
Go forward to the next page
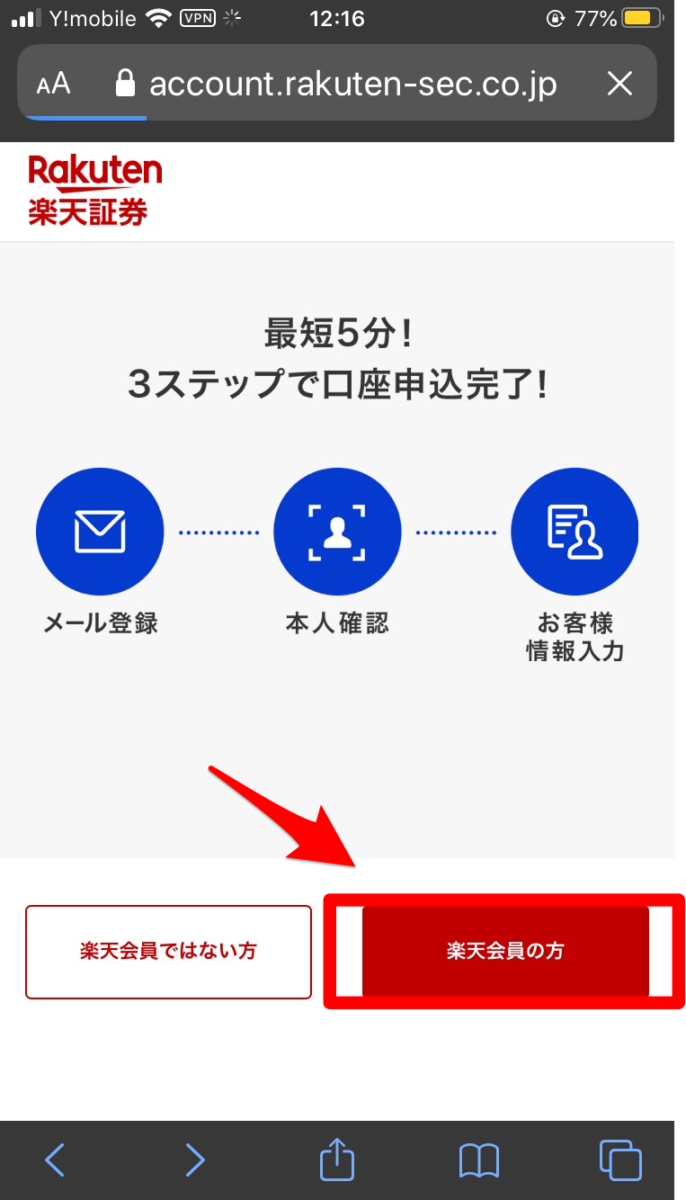(195, 1160)
